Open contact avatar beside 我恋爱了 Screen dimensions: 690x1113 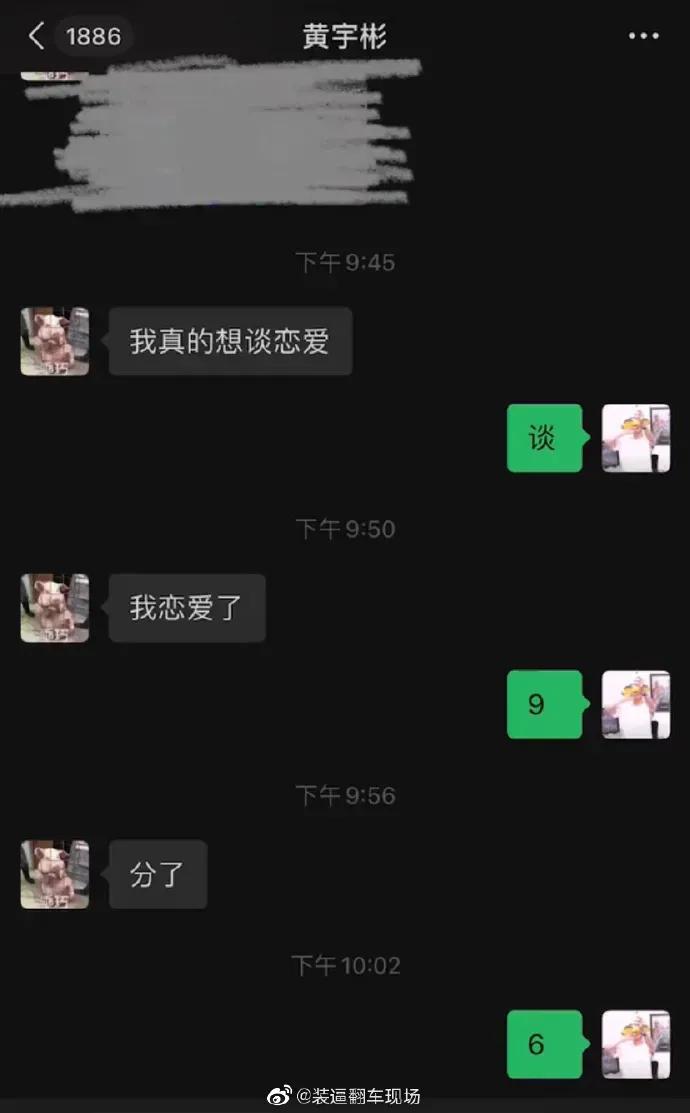55,608
